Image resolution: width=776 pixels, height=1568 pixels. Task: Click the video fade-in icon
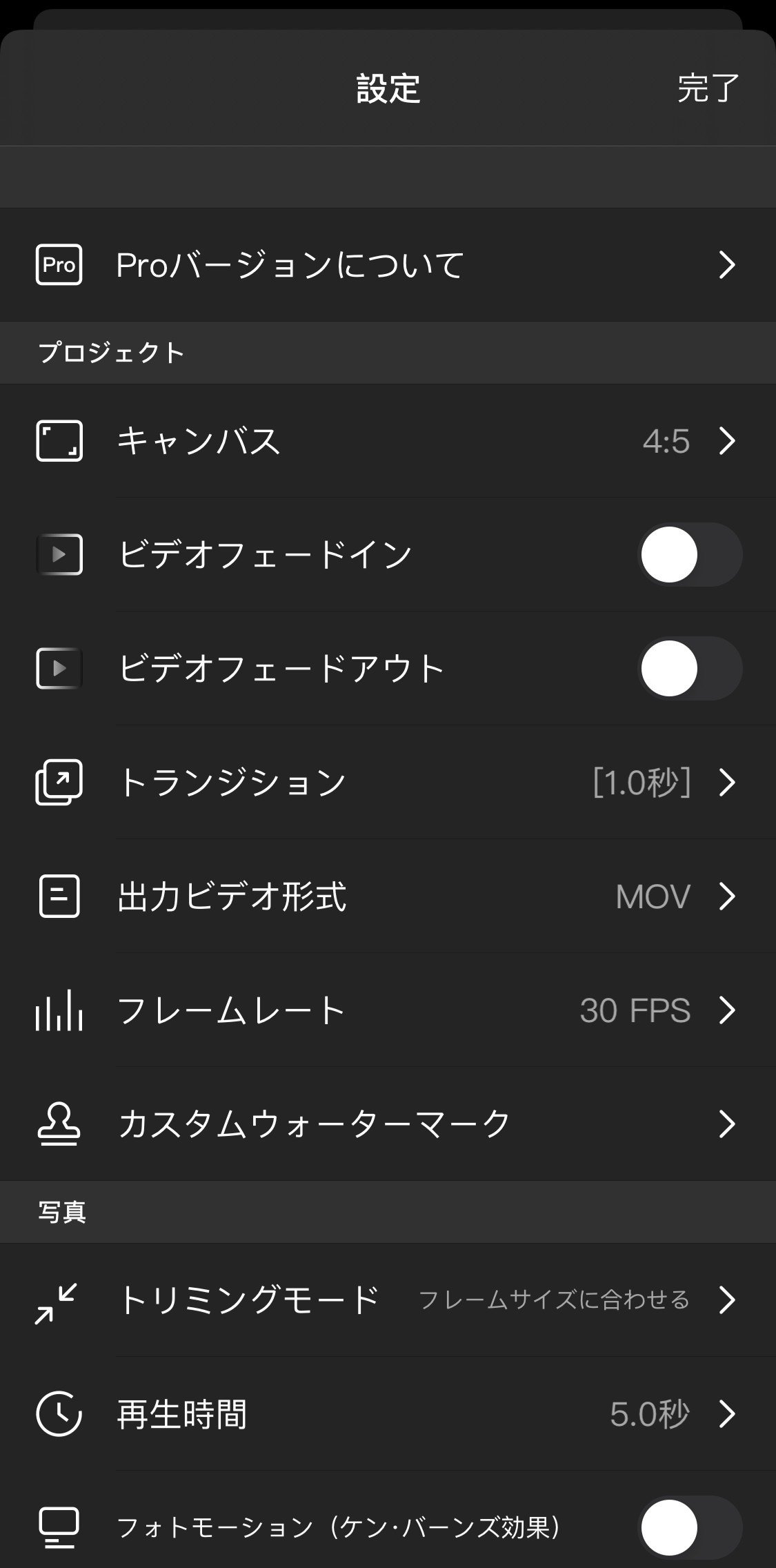pos(59,554)
